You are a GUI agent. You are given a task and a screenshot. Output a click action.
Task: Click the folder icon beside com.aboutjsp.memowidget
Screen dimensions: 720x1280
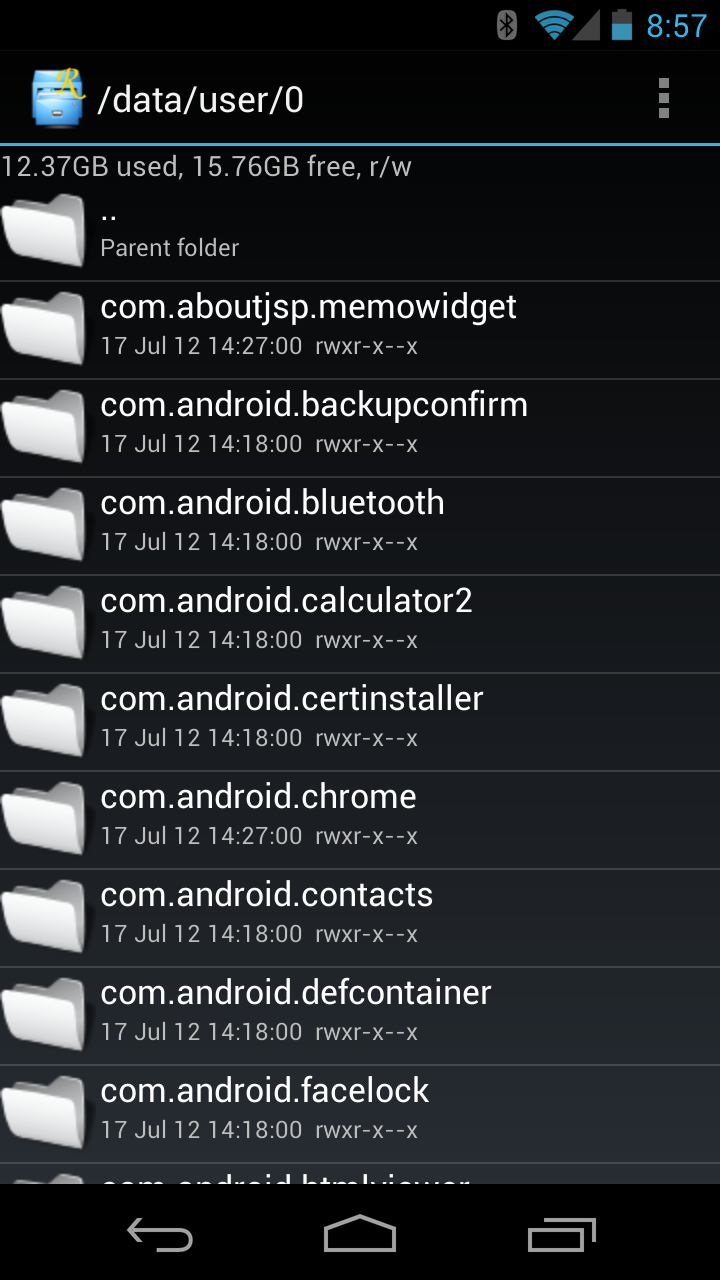tap(44, 327)
